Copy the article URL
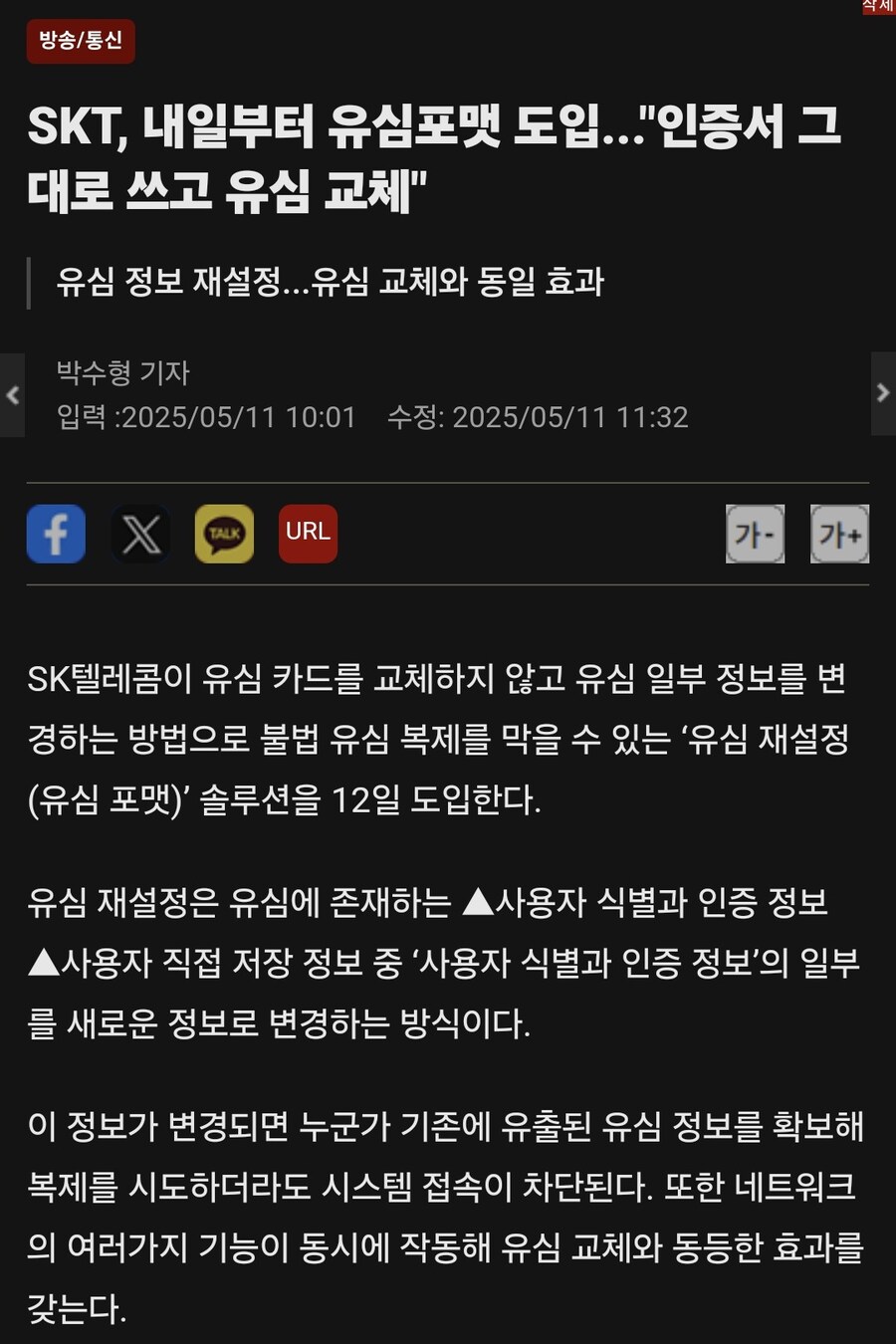Screen dimensions: 896x1344 coord(308,534)
